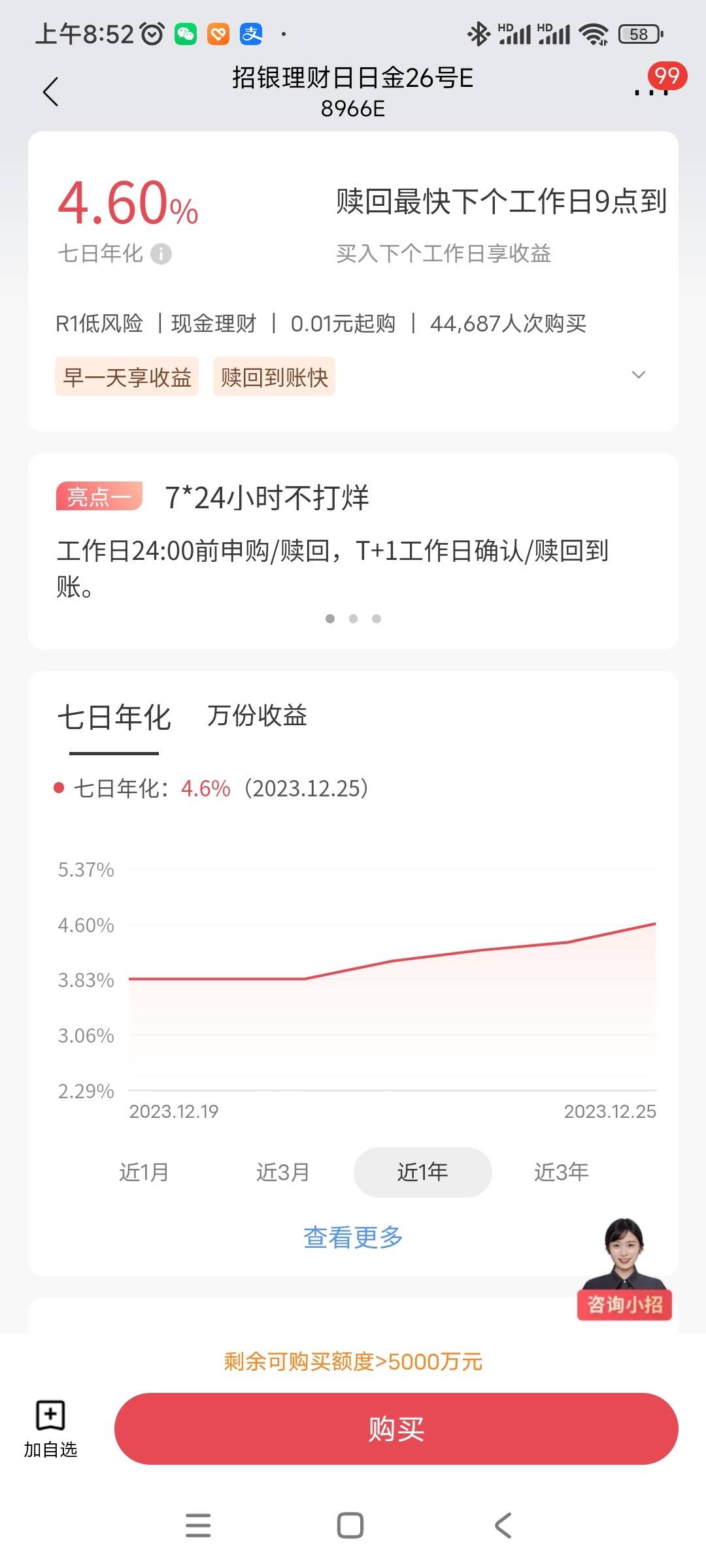Viewport: 706px width, 1568px height.
Task: Open the three-dot overflow menu
Action: point(652,91)
